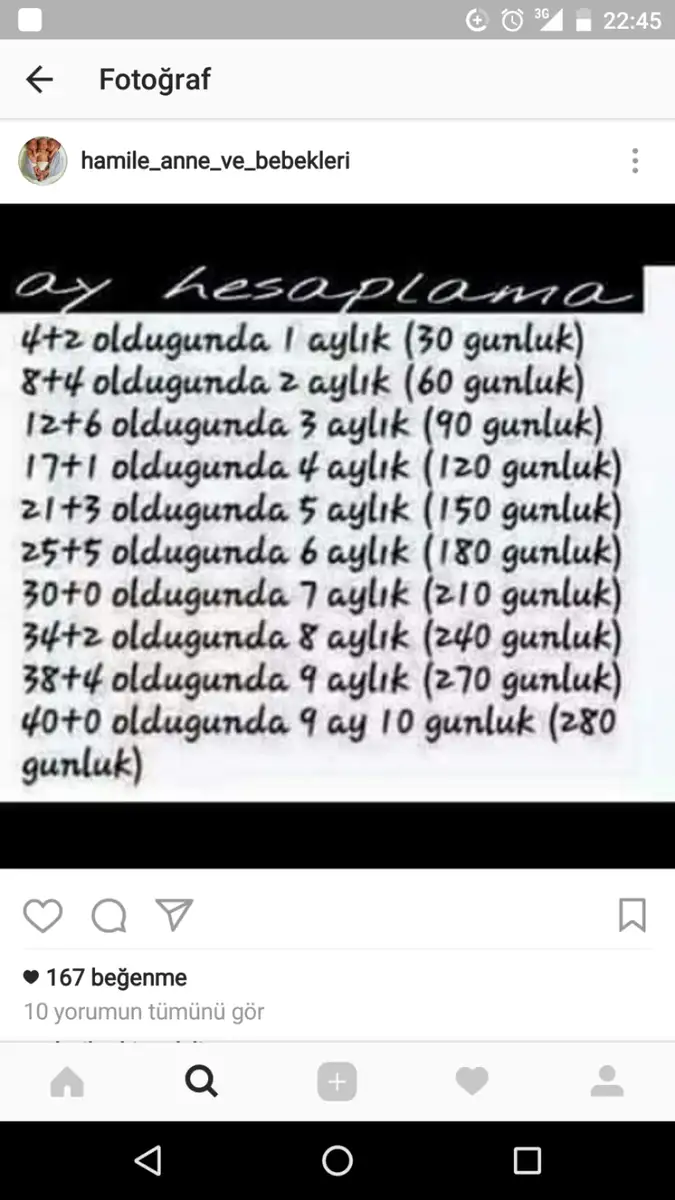Open the activity heart tab
Screen dimensions: 675x1200
point(472,1081)
